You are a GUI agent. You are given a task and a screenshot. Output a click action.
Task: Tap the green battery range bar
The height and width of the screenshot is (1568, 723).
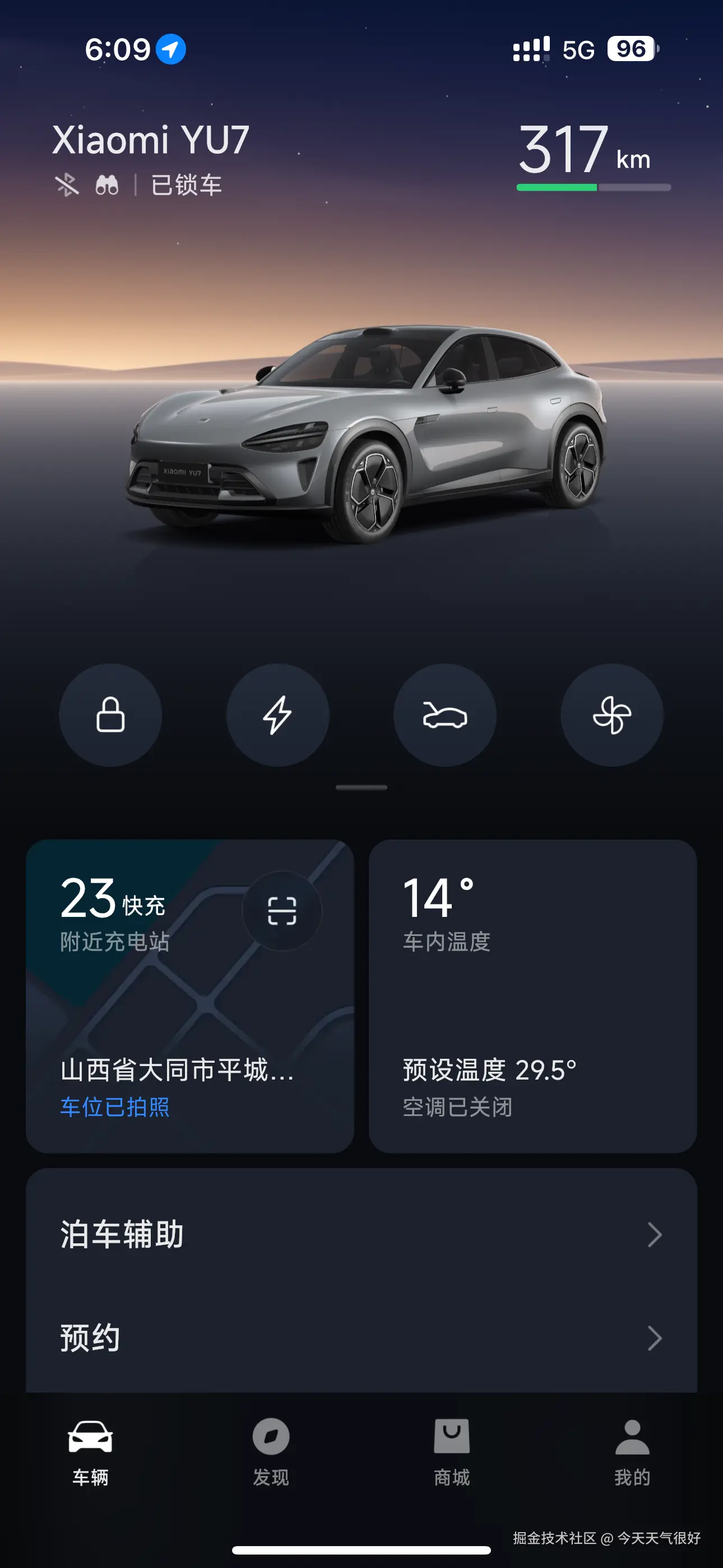(x=558, y=186)
